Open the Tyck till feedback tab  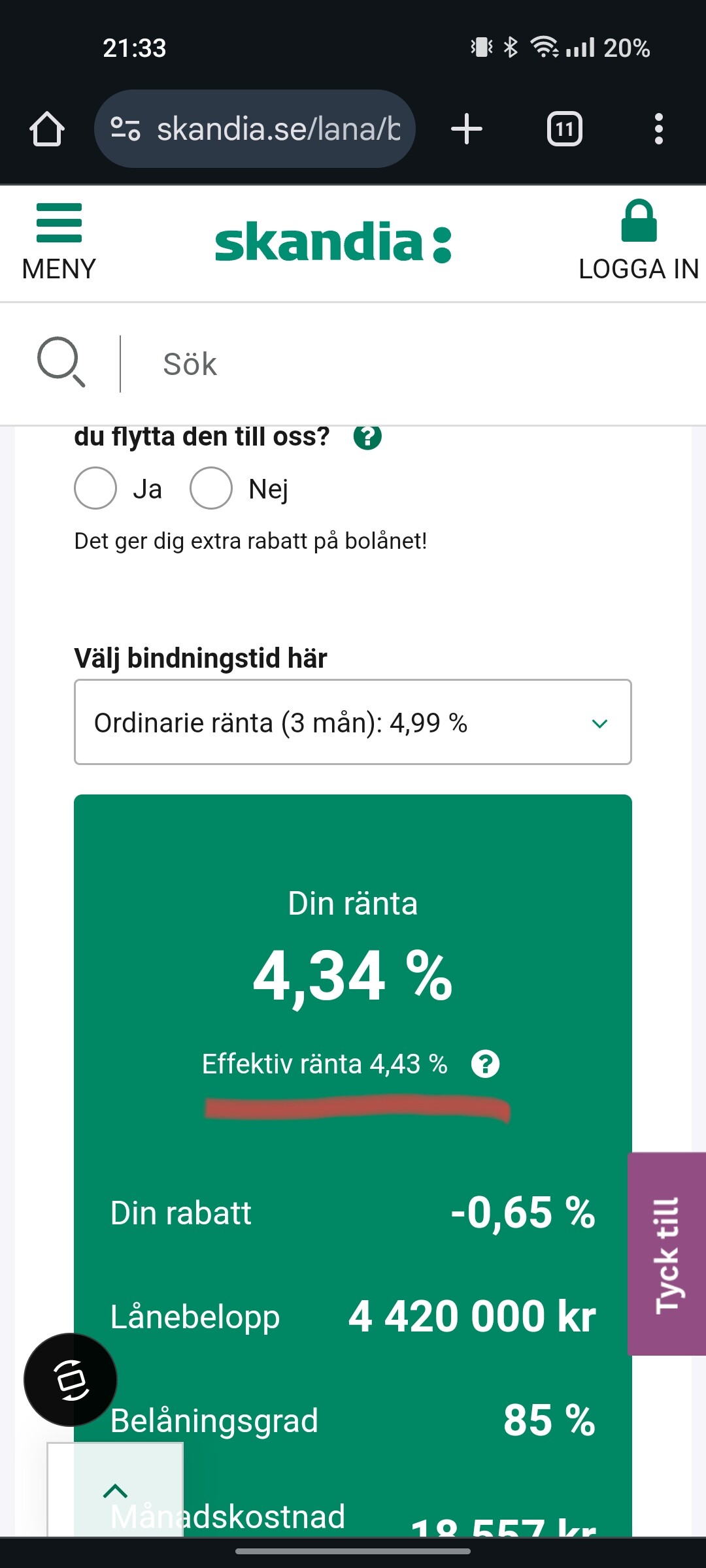[667, 1254]
